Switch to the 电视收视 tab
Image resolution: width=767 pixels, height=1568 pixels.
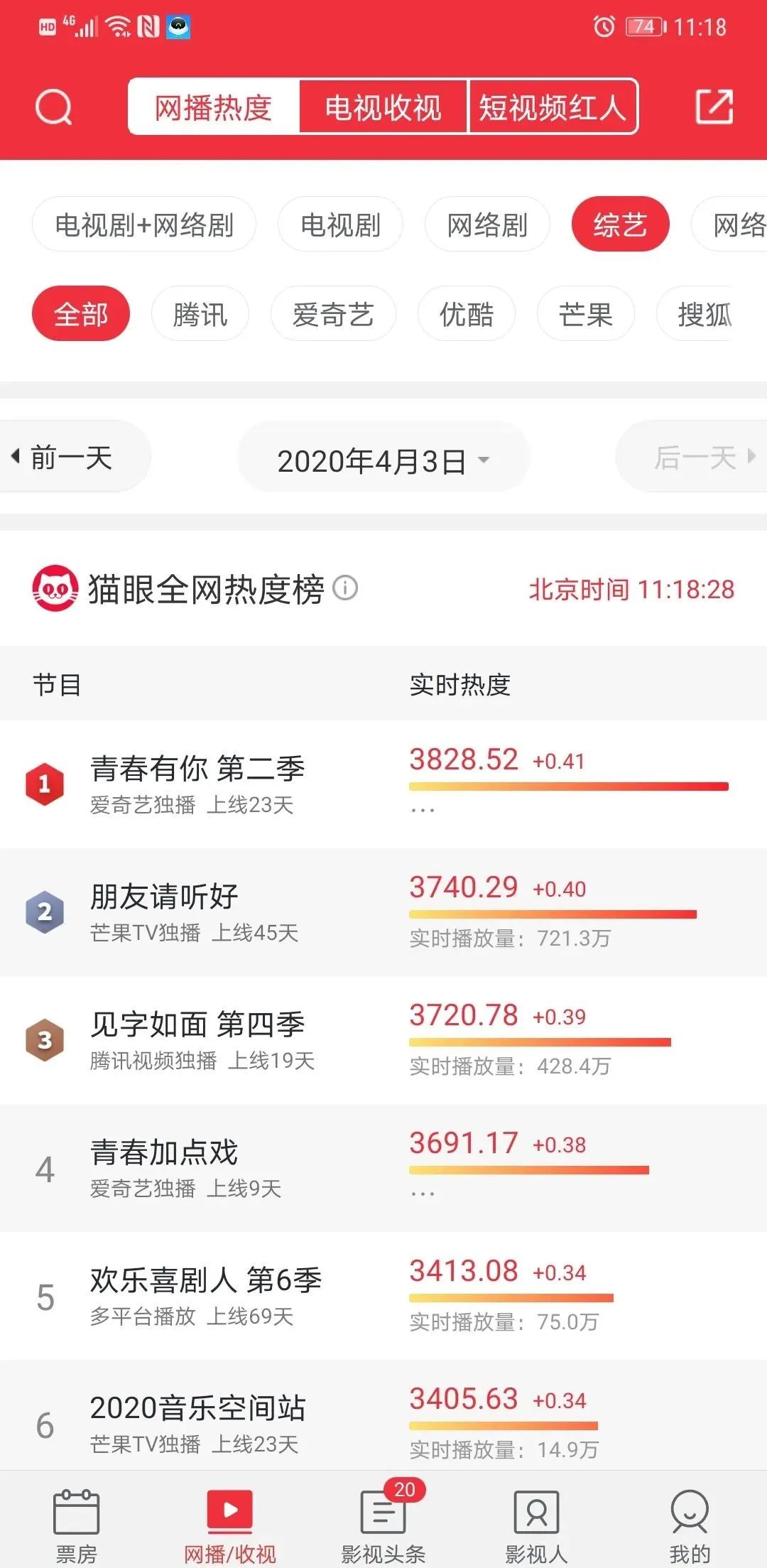point(383,107)
